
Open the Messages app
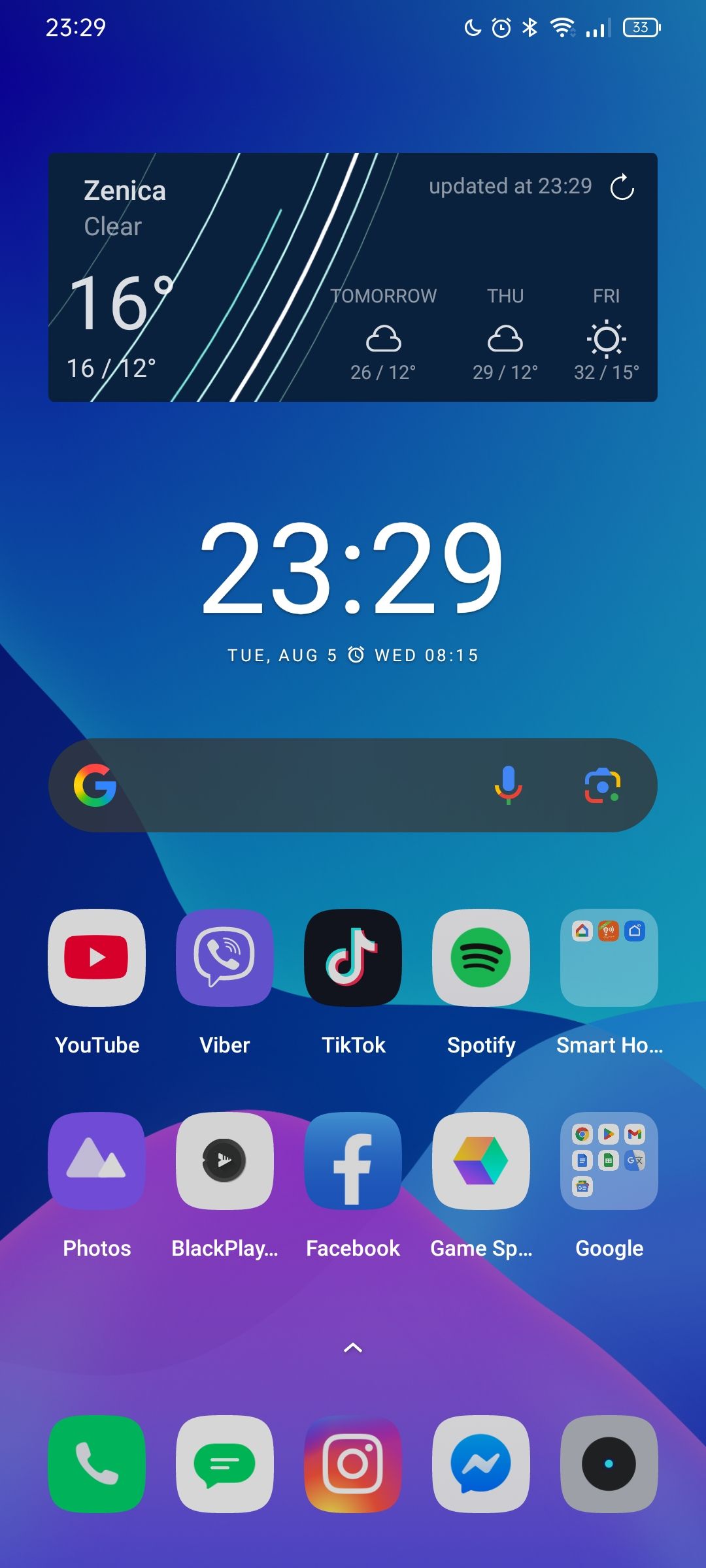click(225, 1464)
